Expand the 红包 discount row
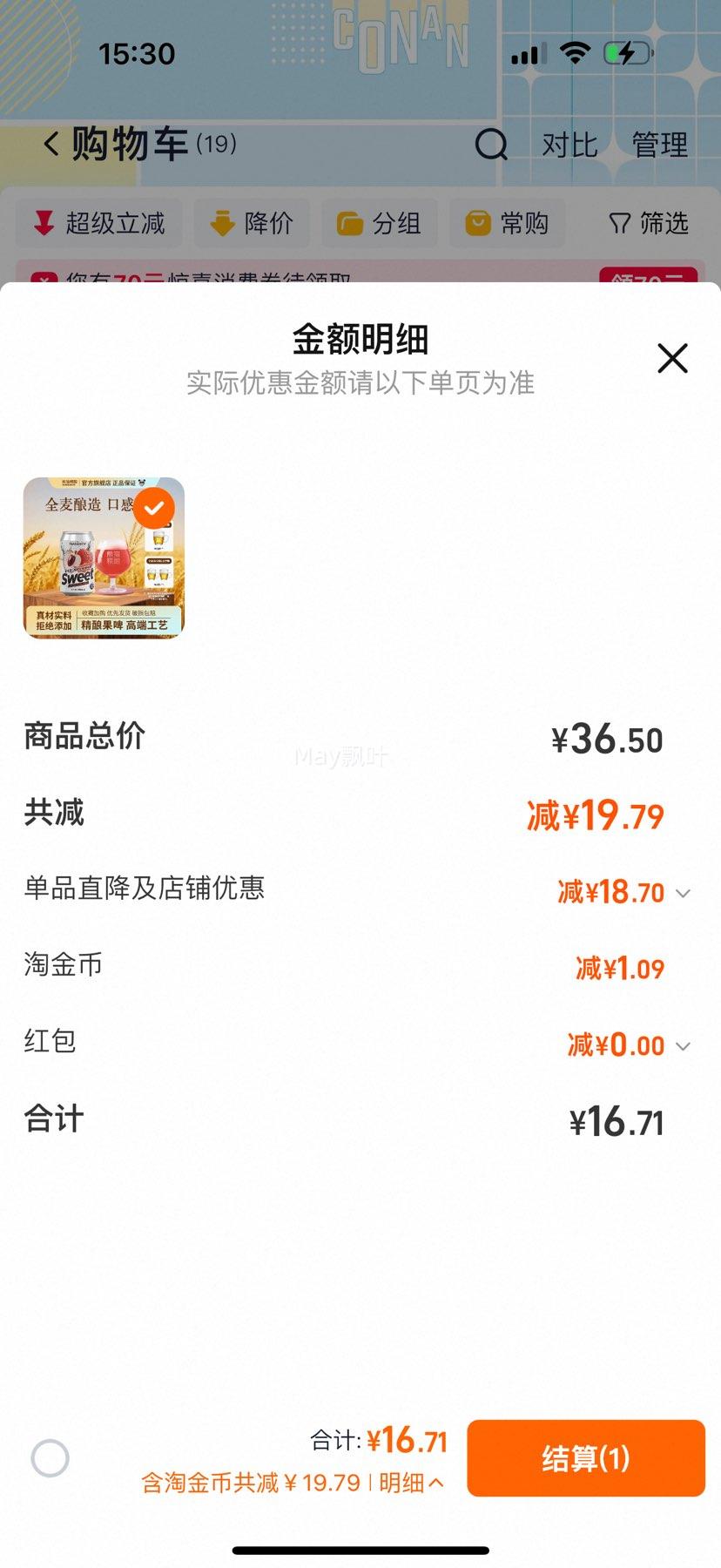Viewport: 721px width, 1568px height. [684, 1045]
